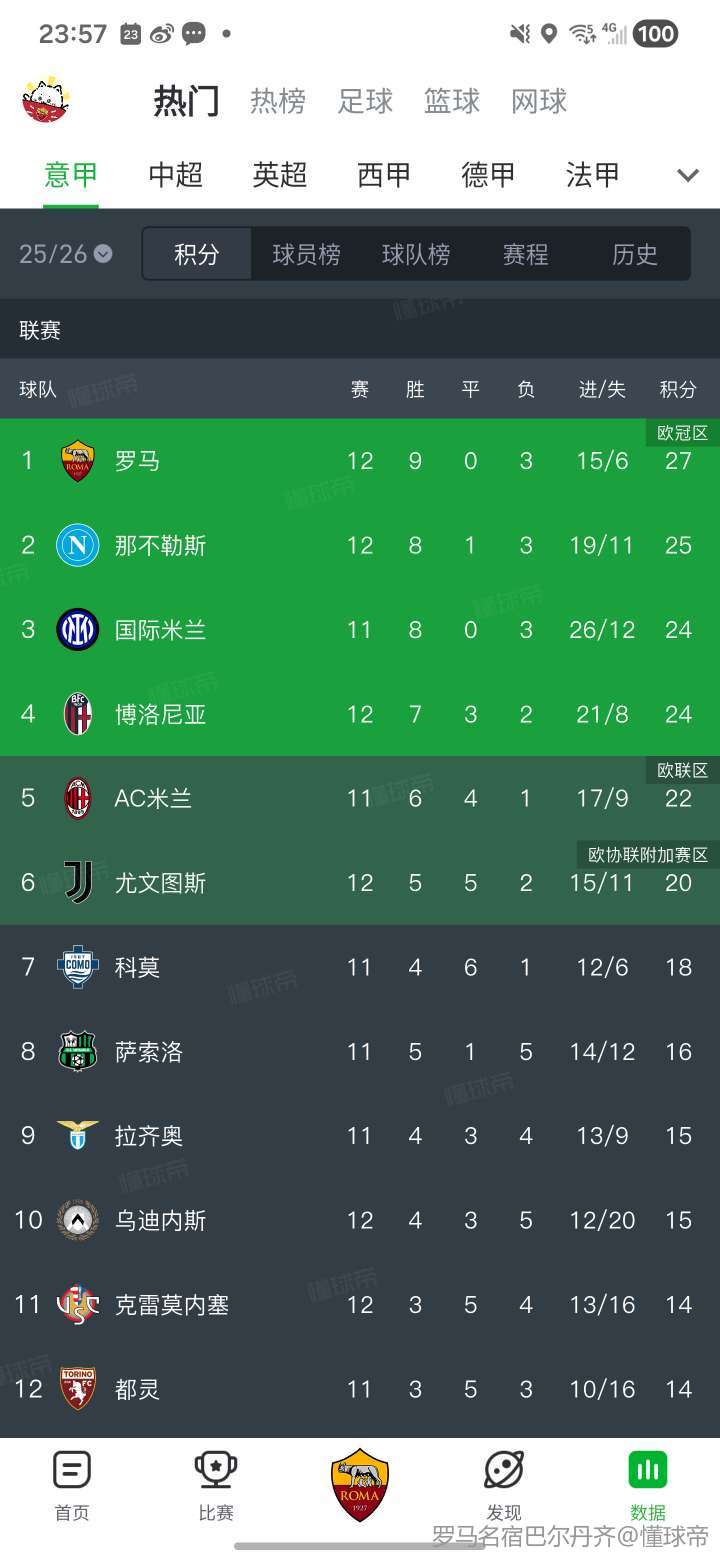Show the 赛程 schedule
The image size is (720, 1560).
tap(526, 254)
